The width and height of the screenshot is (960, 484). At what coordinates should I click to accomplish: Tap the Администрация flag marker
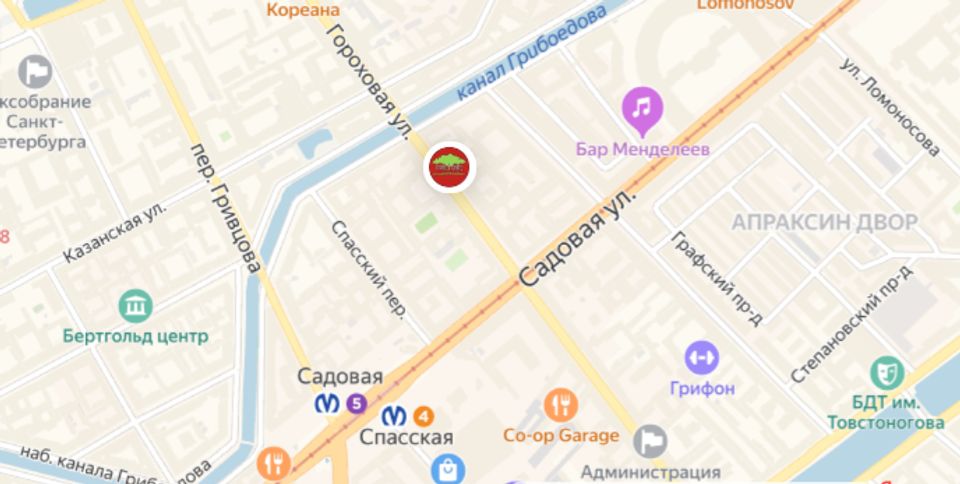(x=650, y=441)
